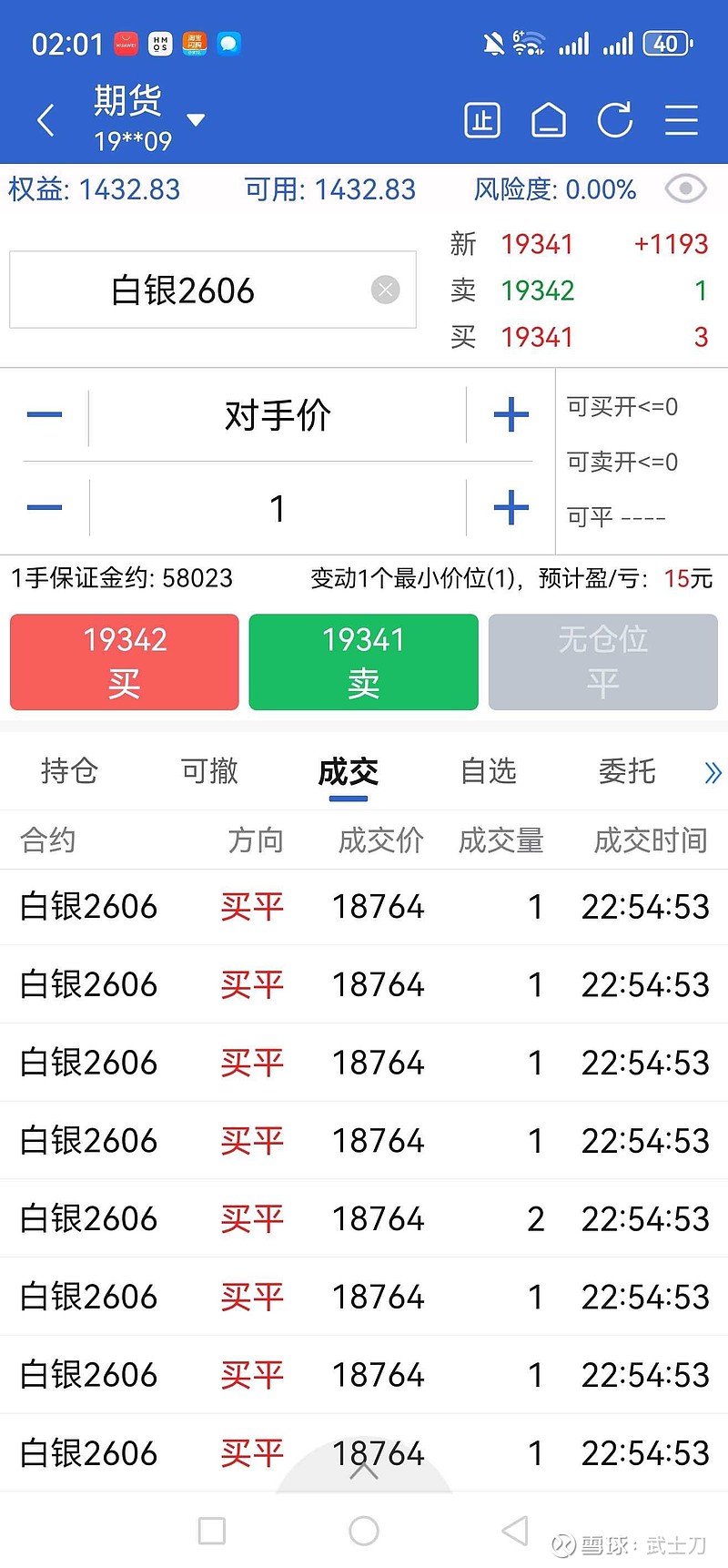Tap the stop-loss (止) toolbar icon
Image resolution: width=728 pixels, height=1568 pixels.
(x=482, y=119)
